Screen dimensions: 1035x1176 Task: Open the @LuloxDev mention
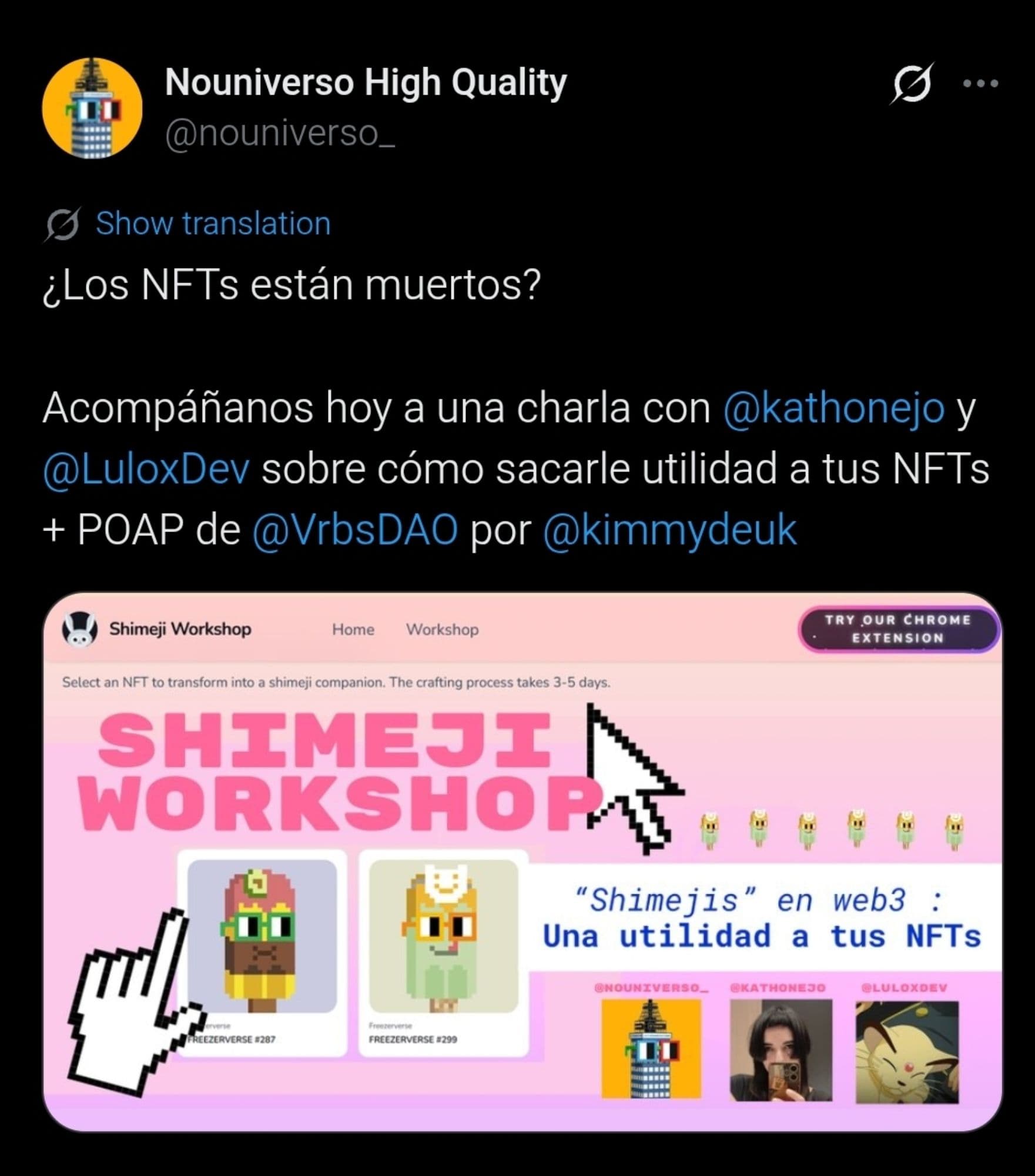click(x=146, y=469)
